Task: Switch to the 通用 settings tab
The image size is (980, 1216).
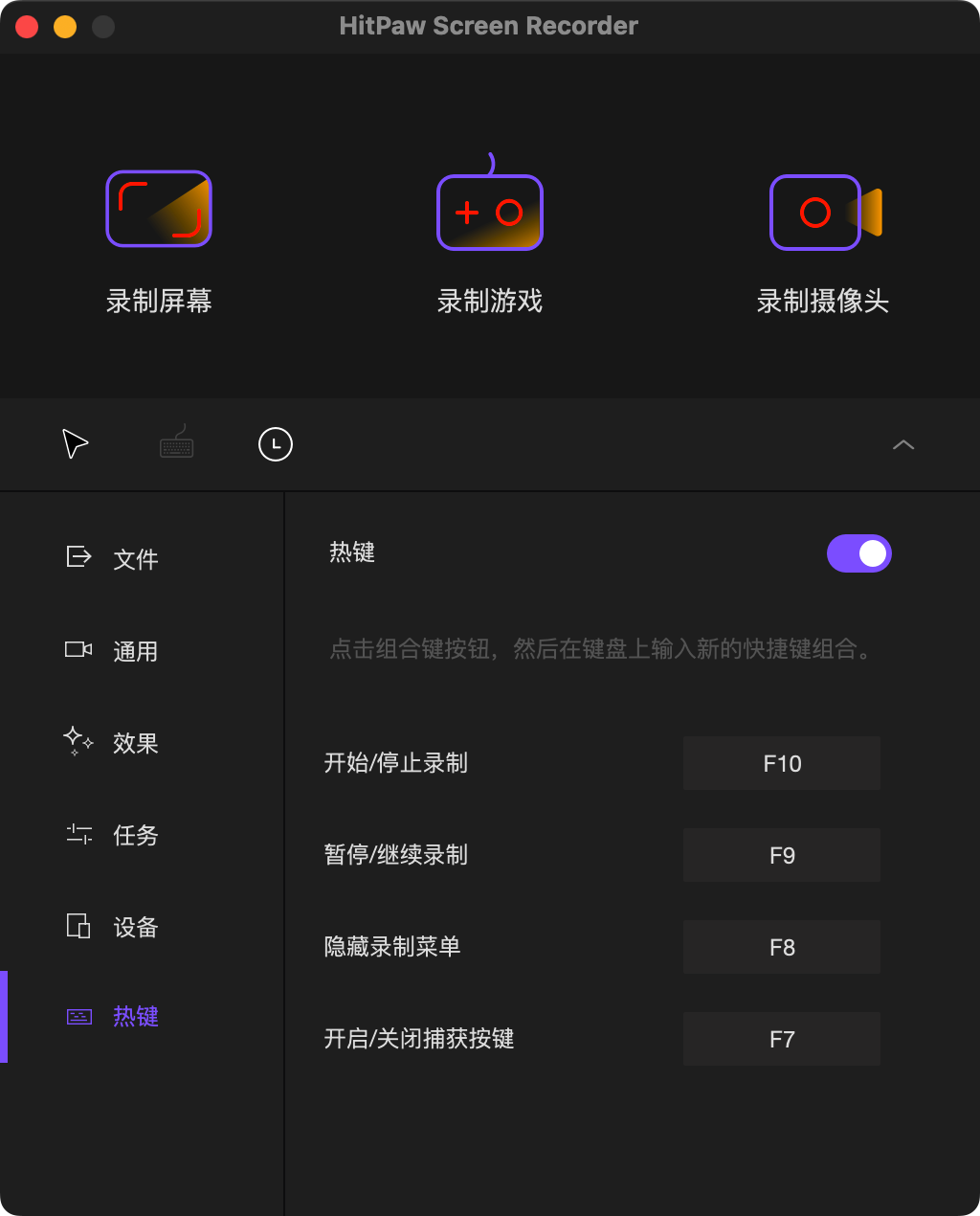Action: click(134, 651)
